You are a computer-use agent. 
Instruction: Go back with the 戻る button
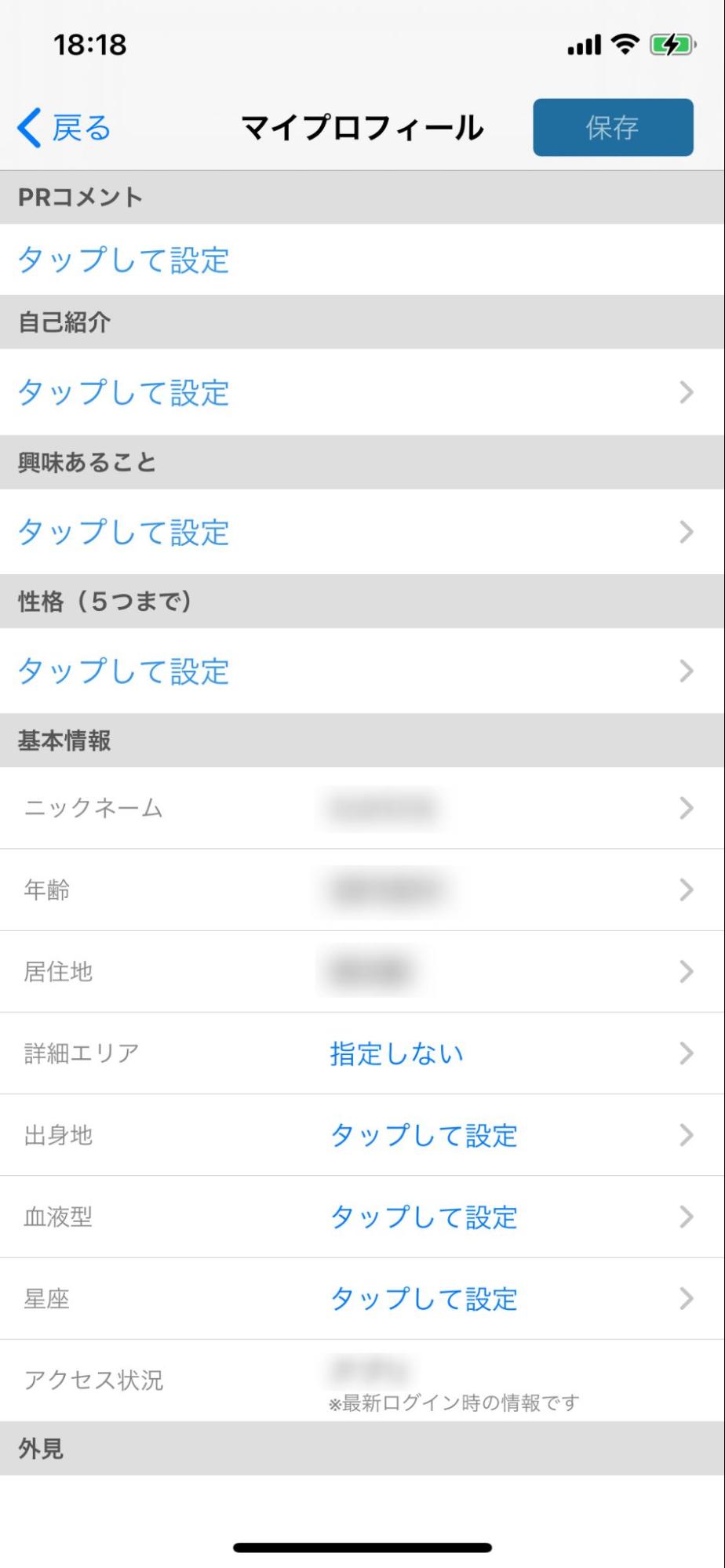pos(64,128)
